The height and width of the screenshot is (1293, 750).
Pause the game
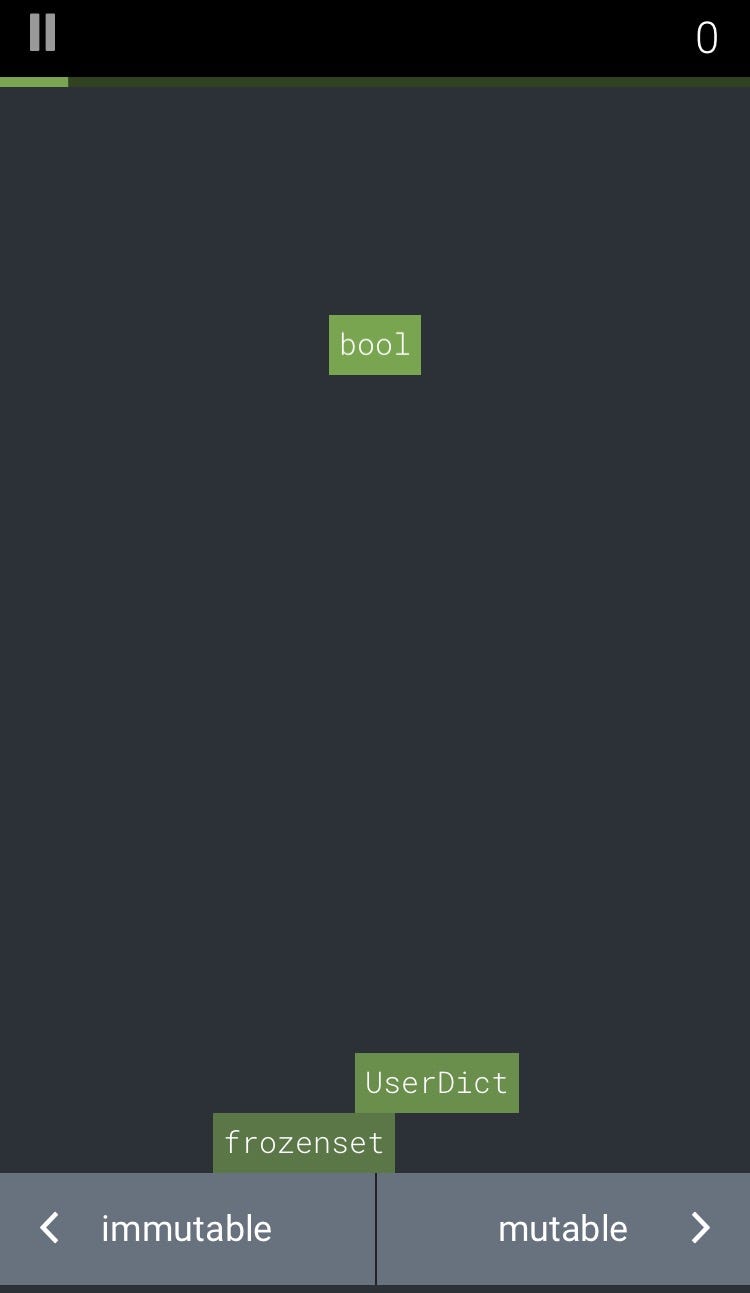coord(42,32)
